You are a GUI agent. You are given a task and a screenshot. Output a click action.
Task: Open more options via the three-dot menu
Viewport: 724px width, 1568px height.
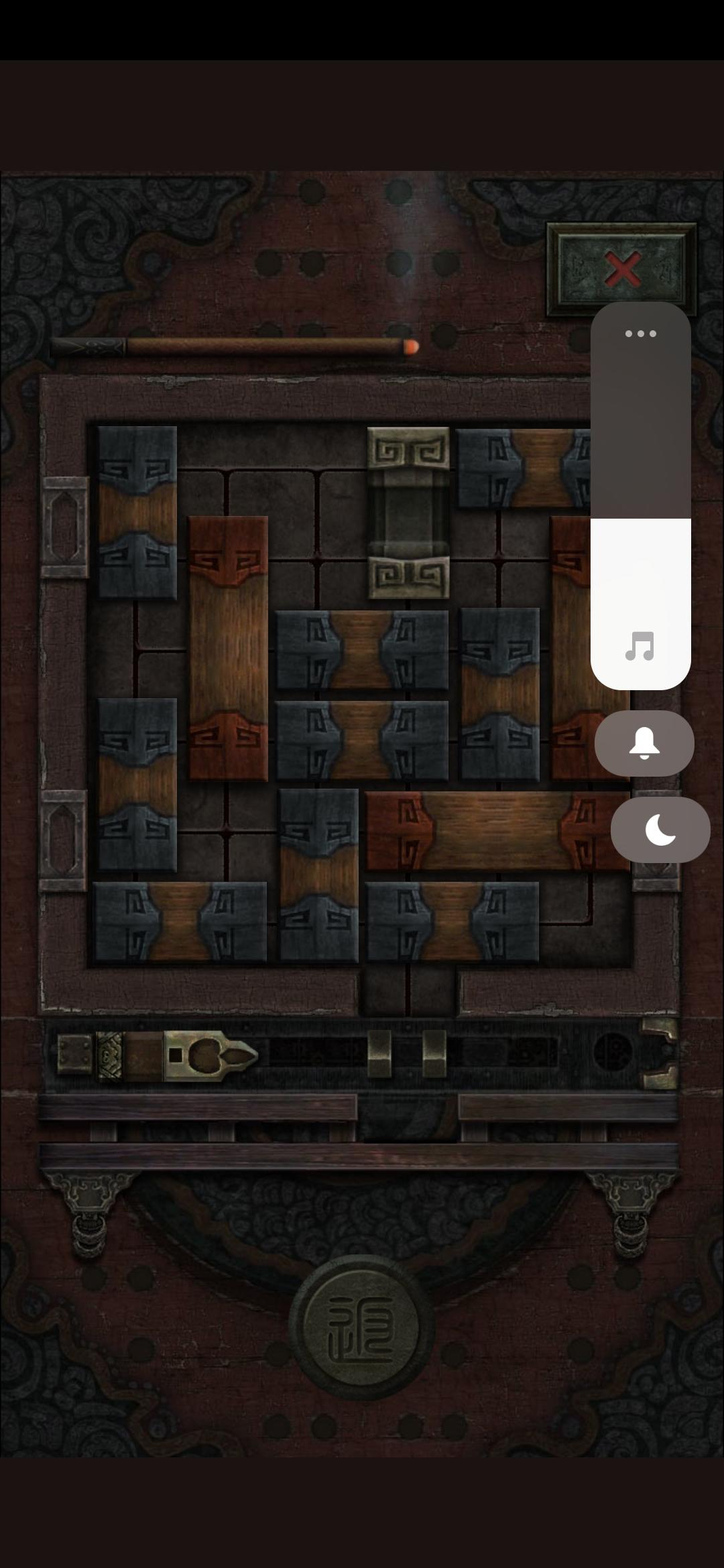(642, 333)
